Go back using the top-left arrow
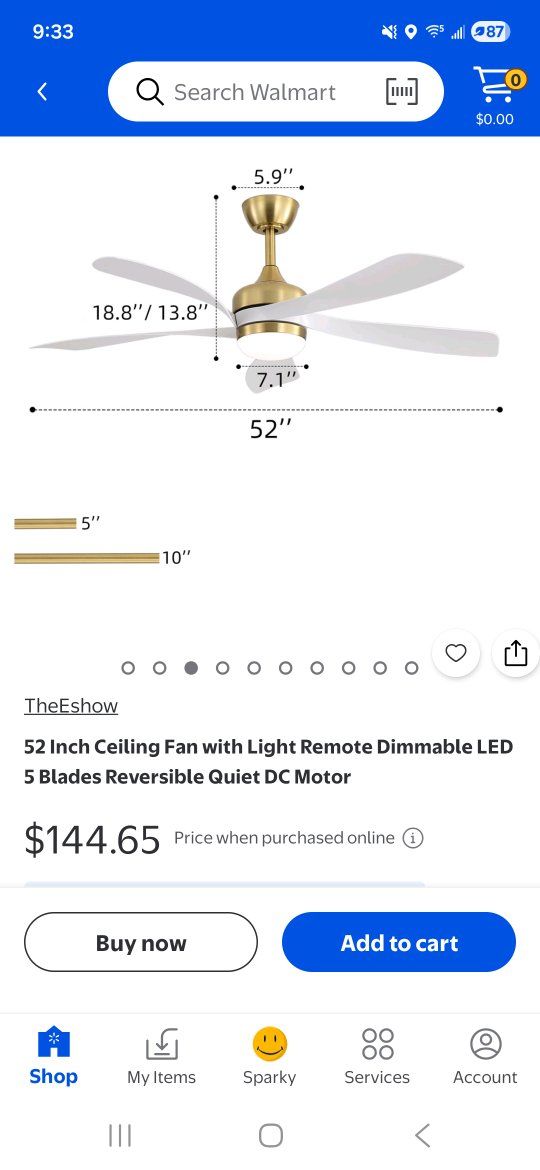Viewport: 540px width, 1170px height. (x=43, y=92)
